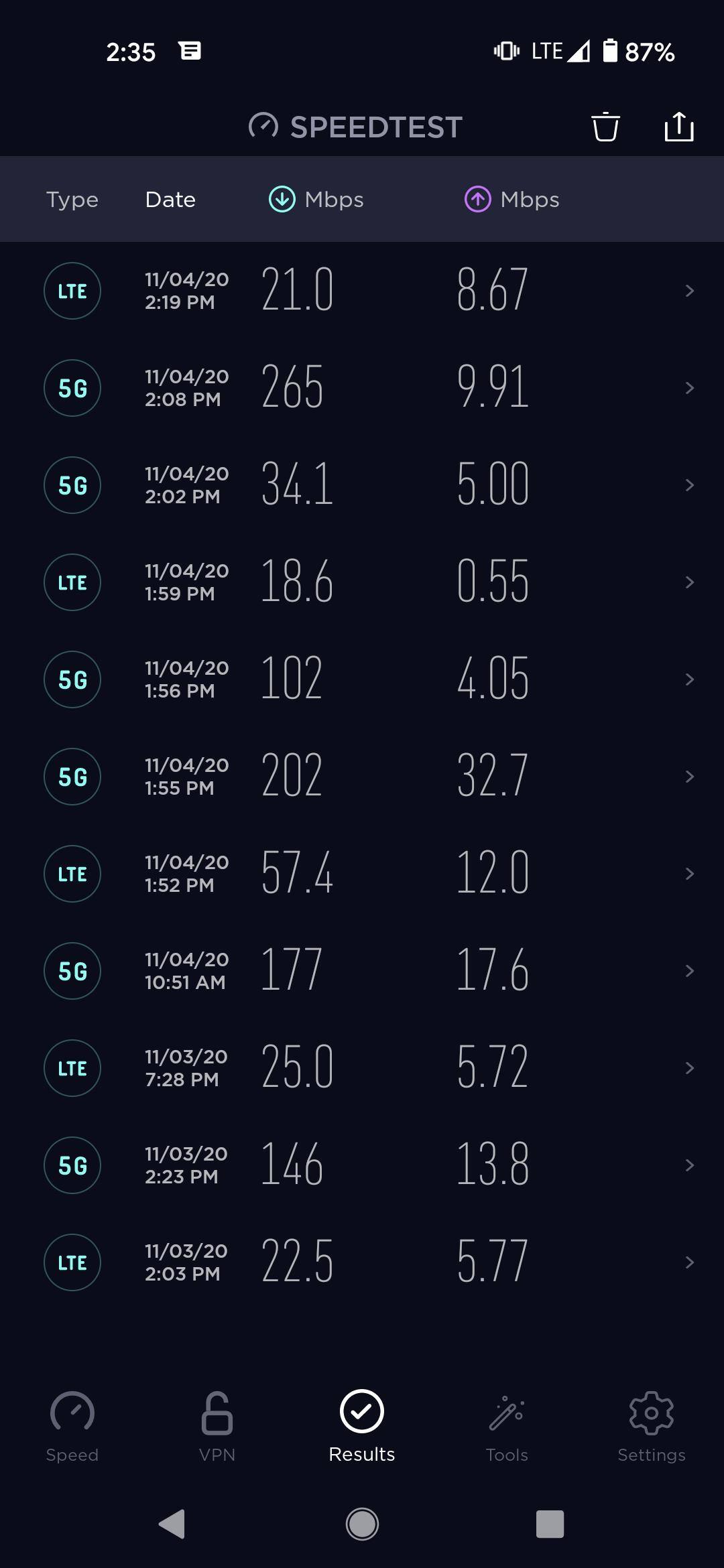Share the speed test results
724x1568 pixels.
tap(678, 127)
